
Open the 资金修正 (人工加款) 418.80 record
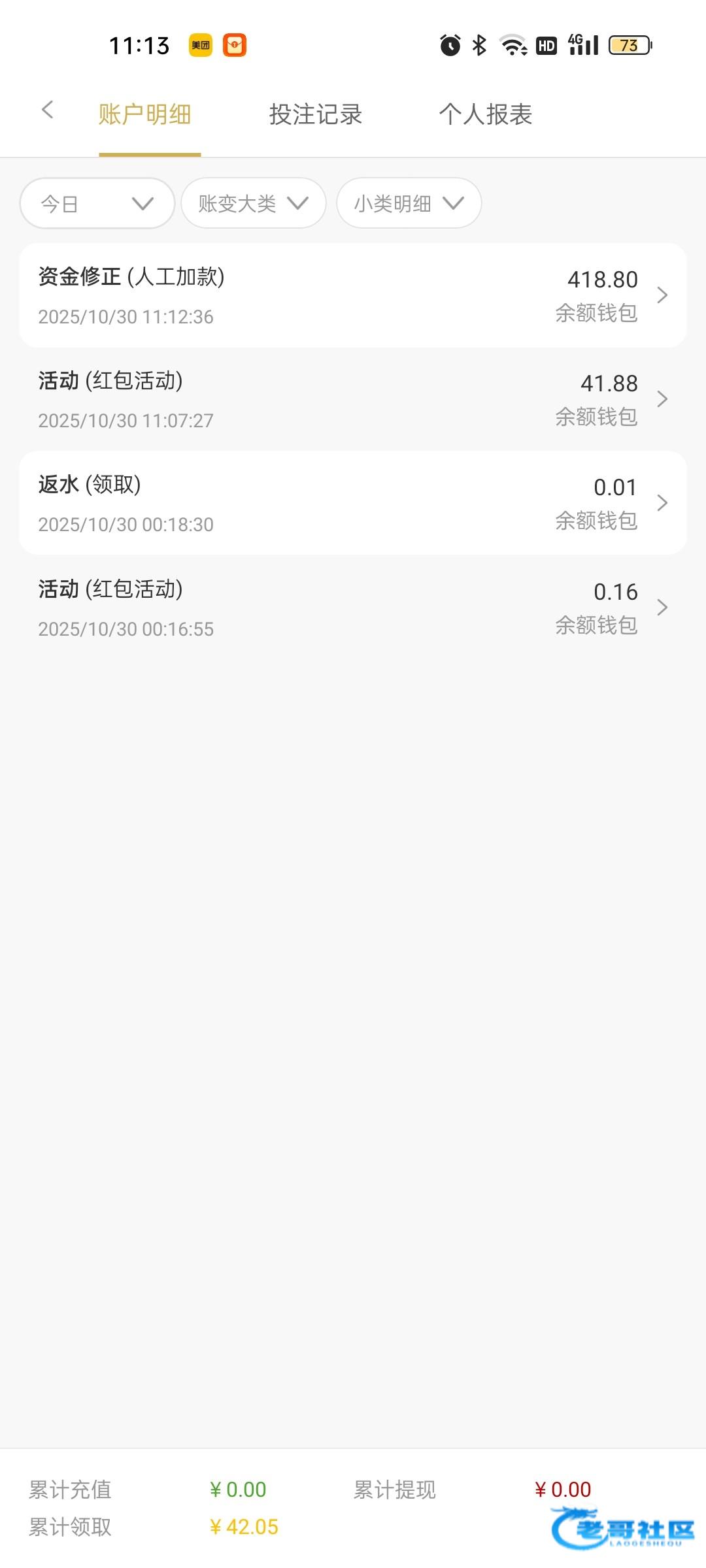pos(353,295)
